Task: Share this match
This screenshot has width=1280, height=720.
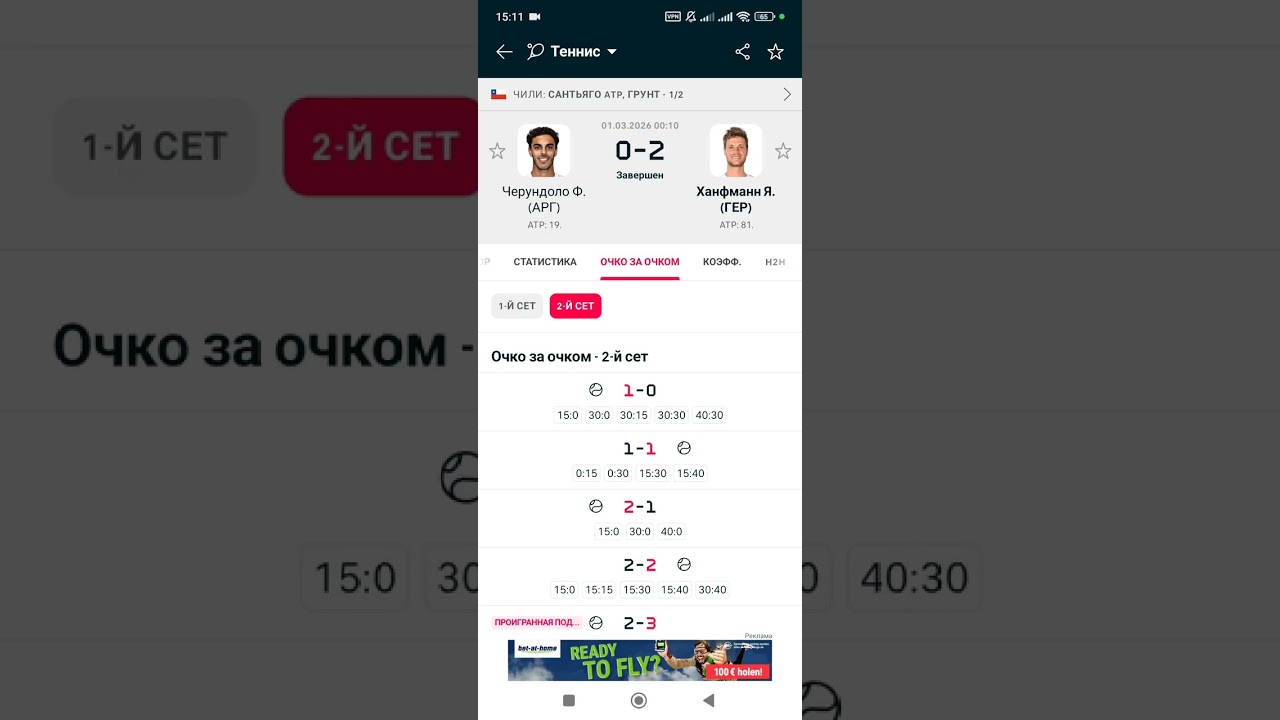Action: [x=742, y=52]
